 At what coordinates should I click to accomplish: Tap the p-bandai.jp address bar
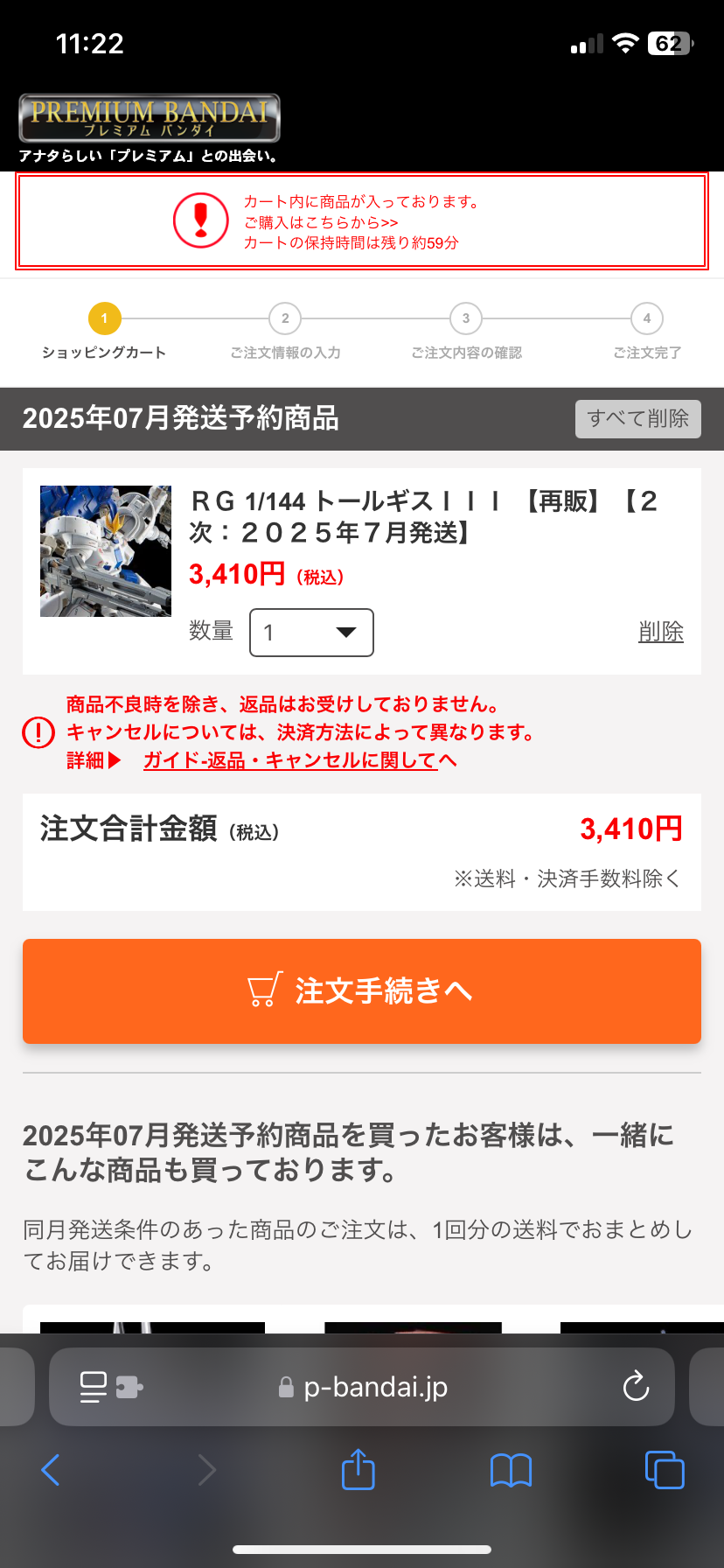coord(376,1387)
